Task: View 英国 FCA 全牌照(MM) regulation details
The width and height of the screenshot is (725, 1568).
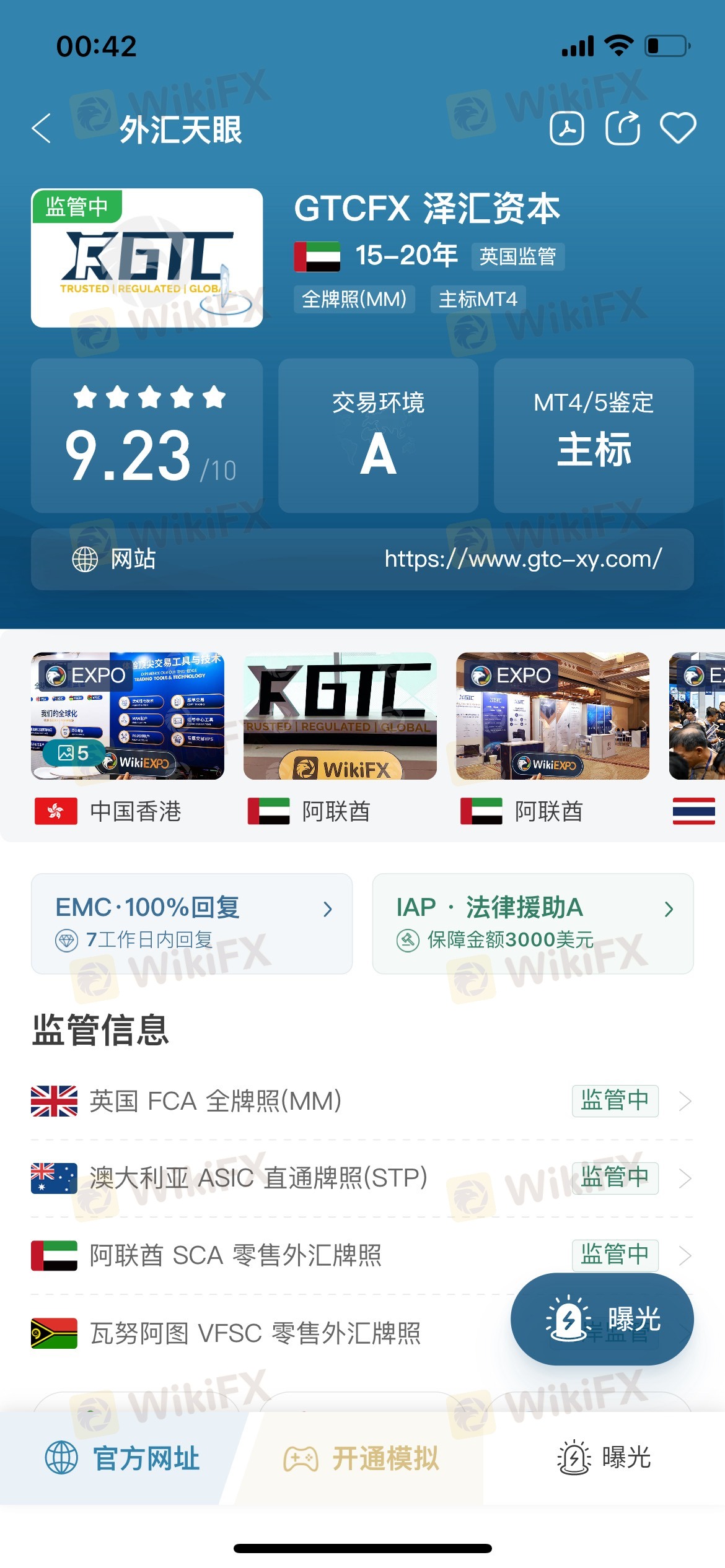Action: point(359,1101)
